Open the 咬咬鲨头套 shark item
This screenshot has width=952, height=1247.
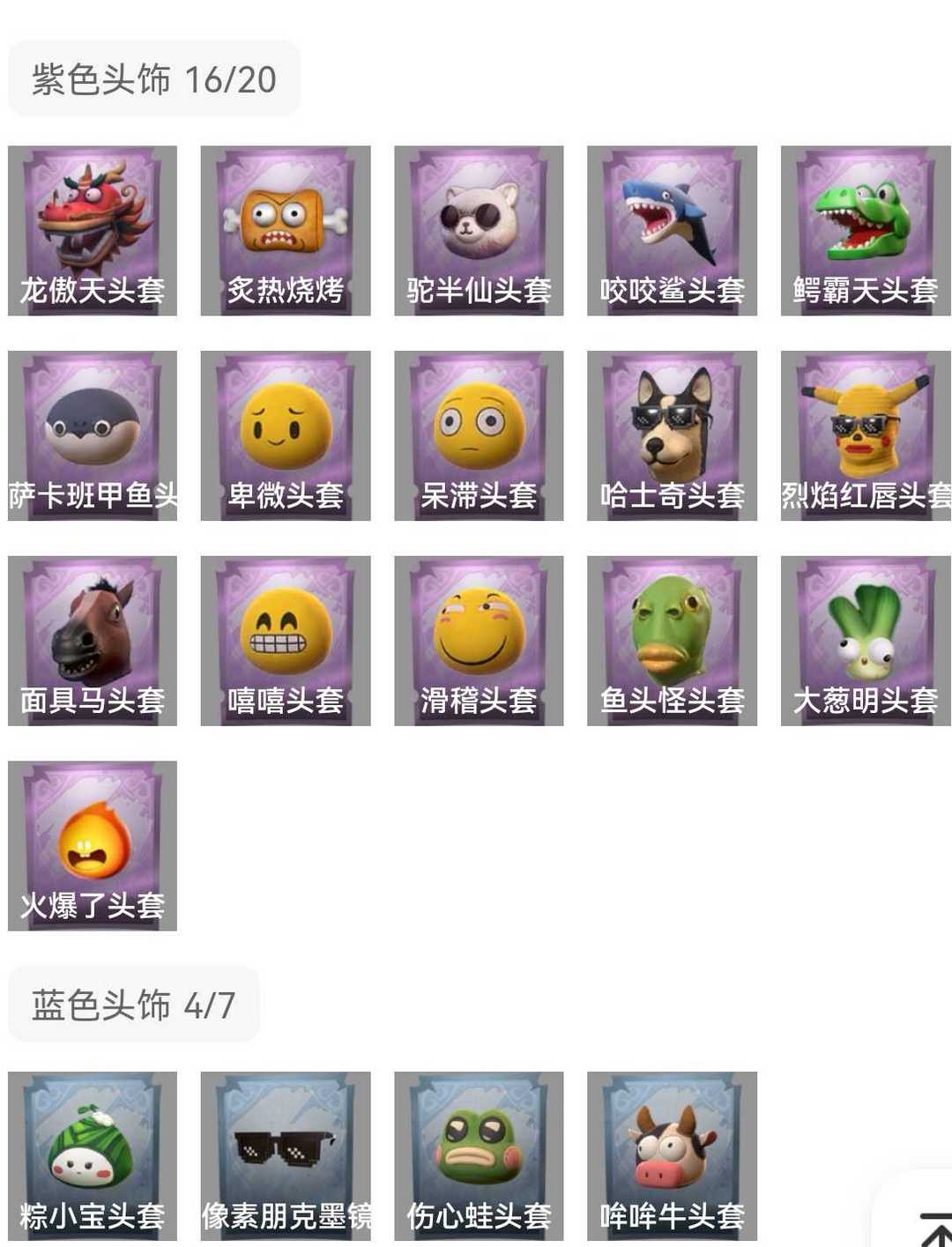[x=672, y=231]
